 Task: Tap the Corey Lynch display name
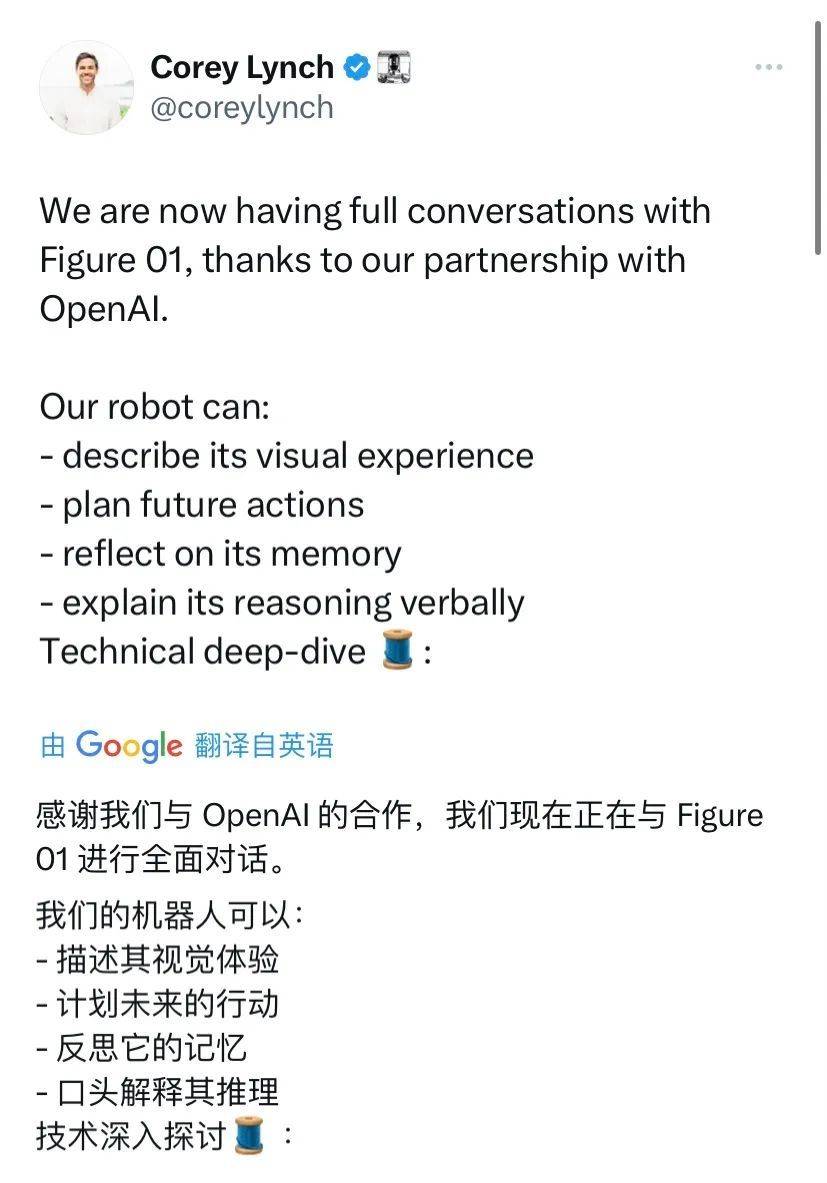coord(242,67)
